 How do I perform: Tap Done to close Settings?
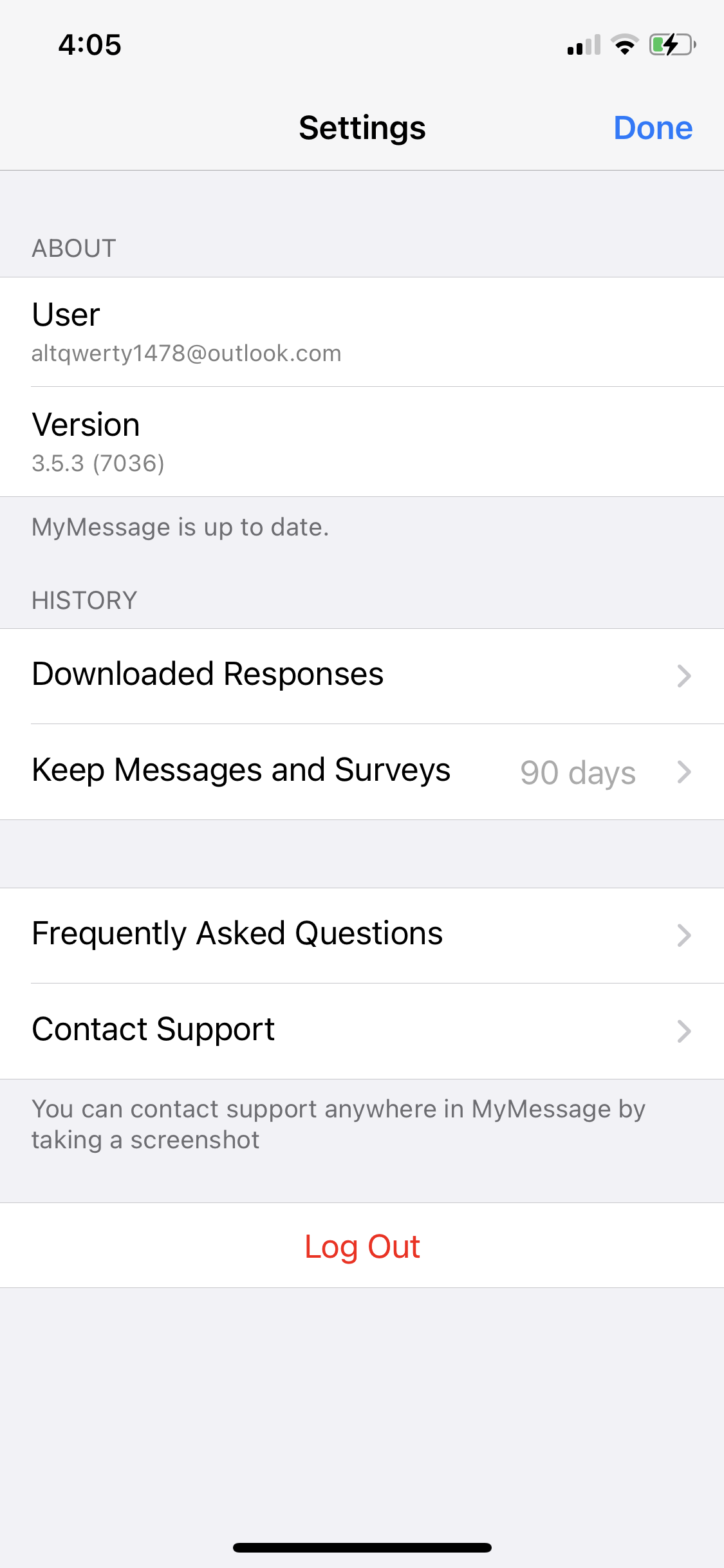point(653,128)
